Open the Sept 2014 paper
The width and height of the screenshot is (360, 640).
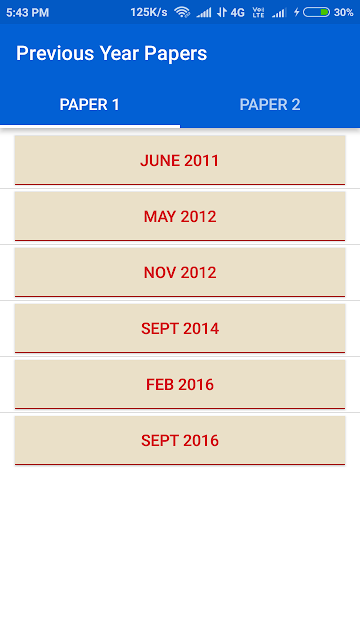[x=180, y=328]
